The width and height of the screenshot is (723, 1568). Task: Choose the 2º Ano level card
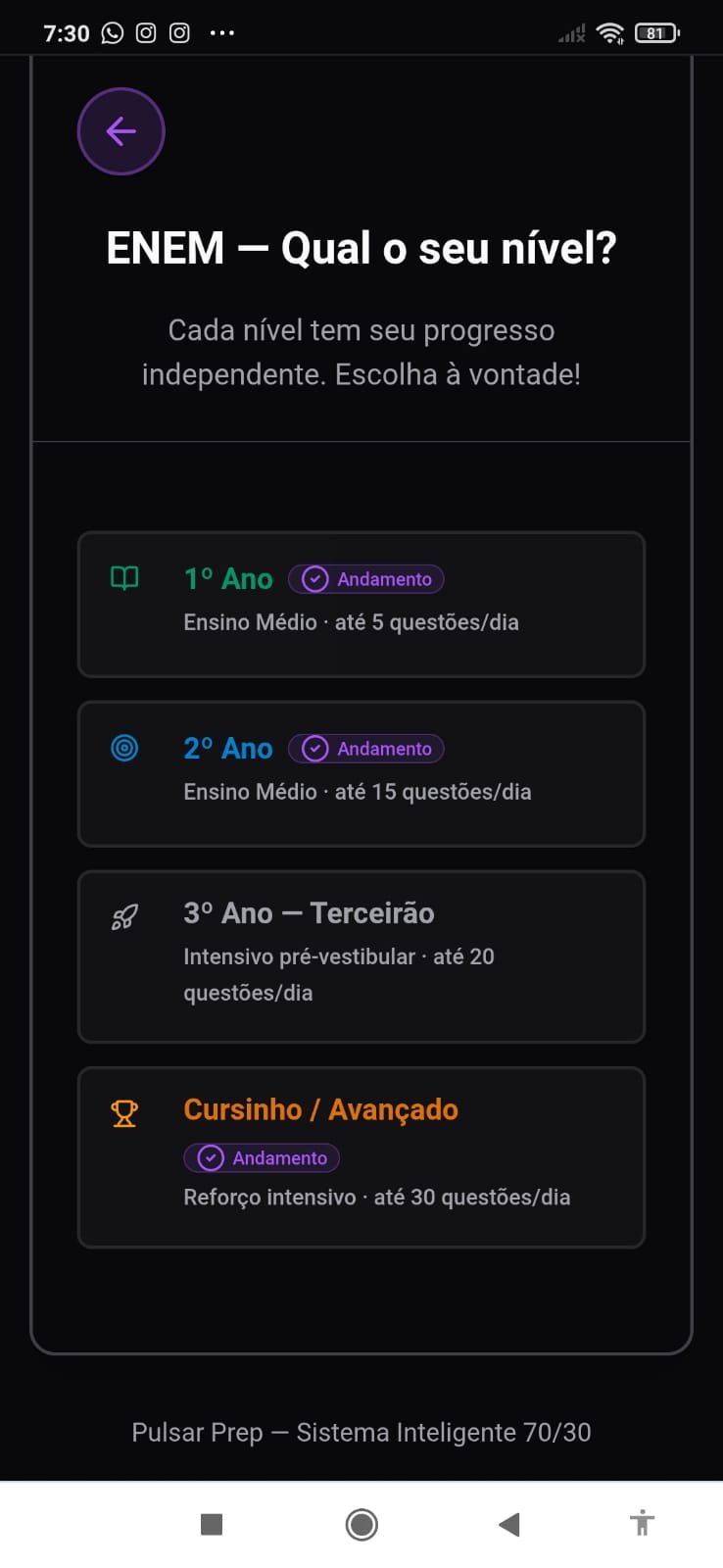[x=361, y=774]
